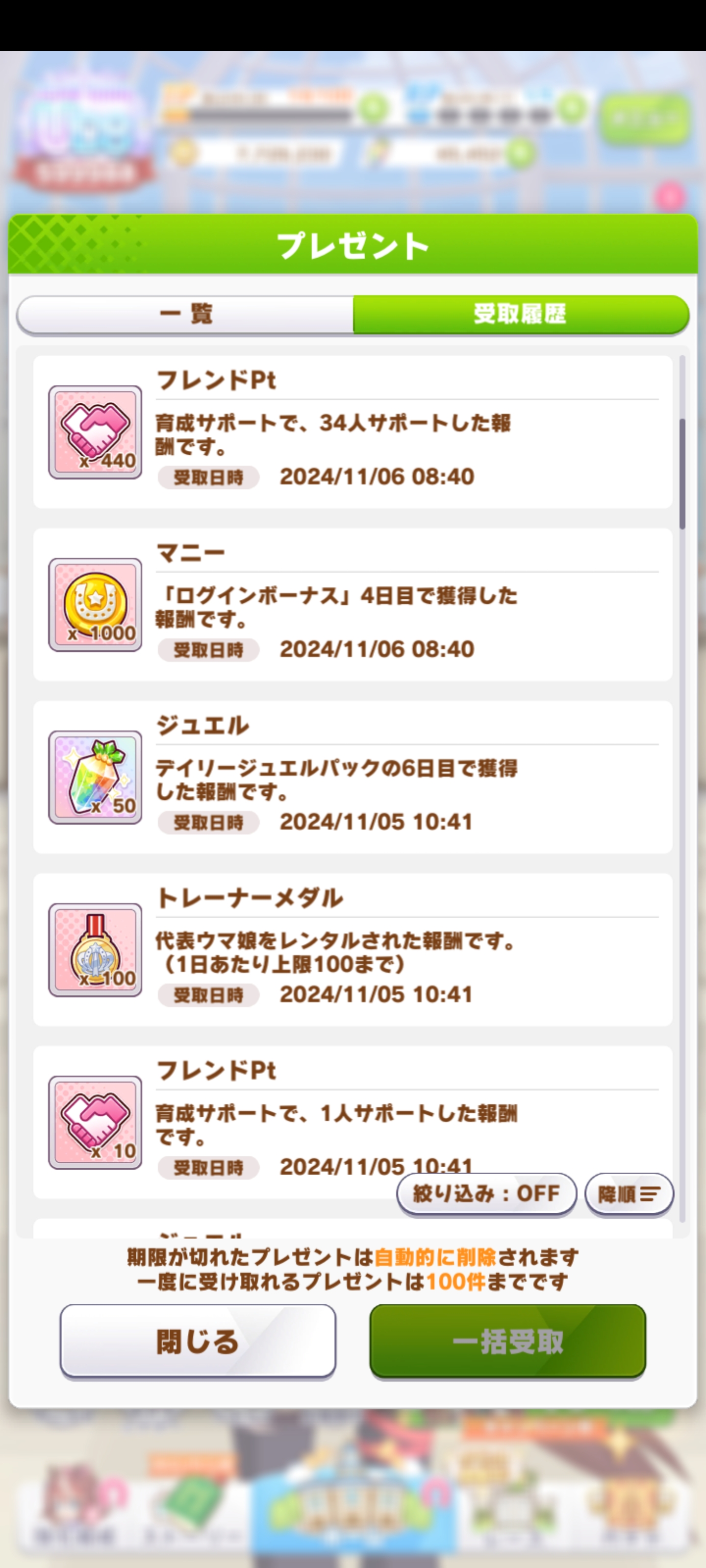Switch to the 一覧 tab
The image size is (706, 1568).
click(x=185, y=314)
